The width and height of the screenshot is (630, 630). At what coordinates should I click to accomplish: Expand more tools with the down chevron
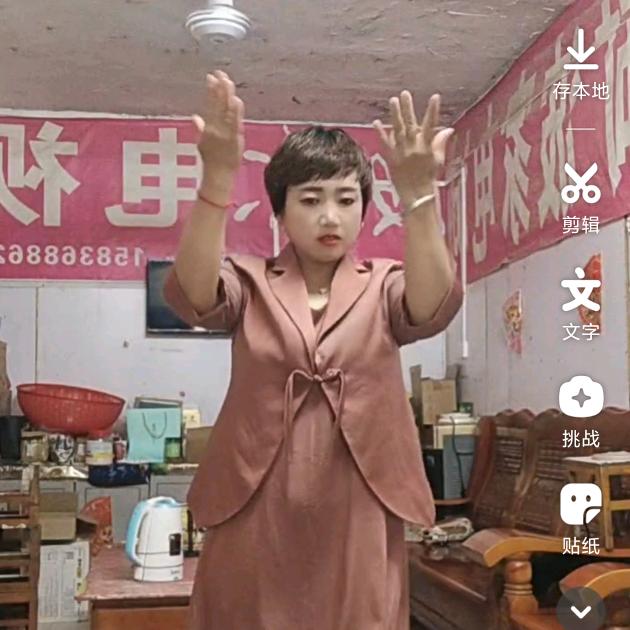click(x=581, y=608)
